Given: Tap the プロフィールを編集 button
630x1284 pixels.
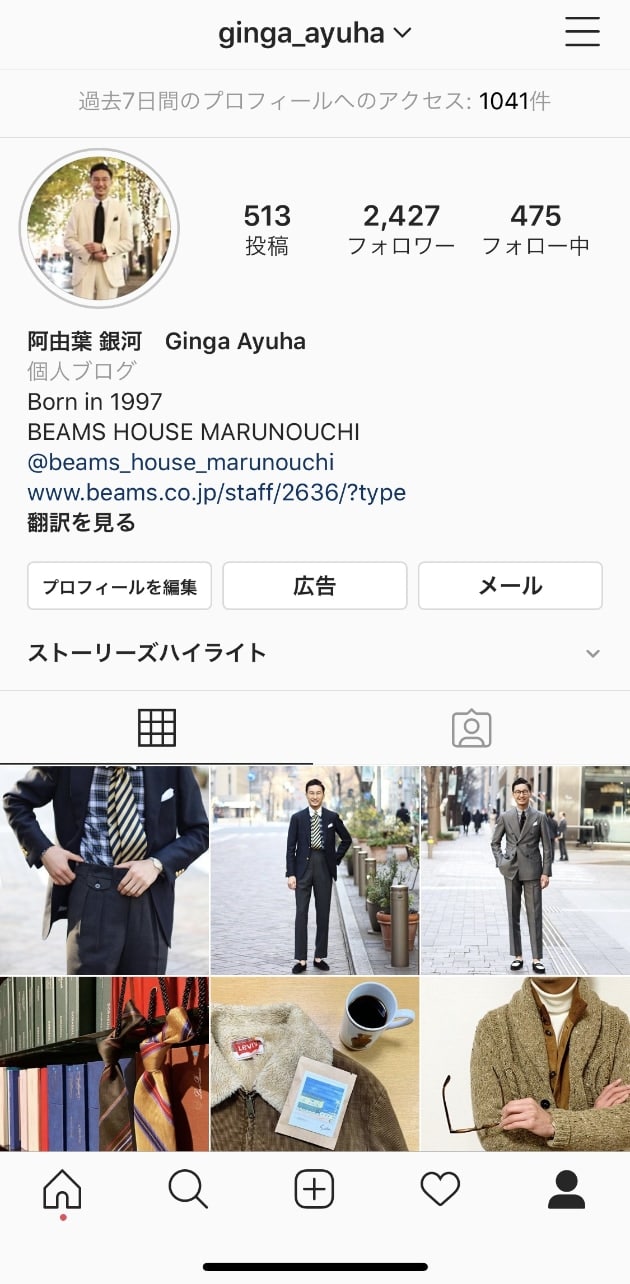Looking at the screenshot, I should (x=119, y=586).
